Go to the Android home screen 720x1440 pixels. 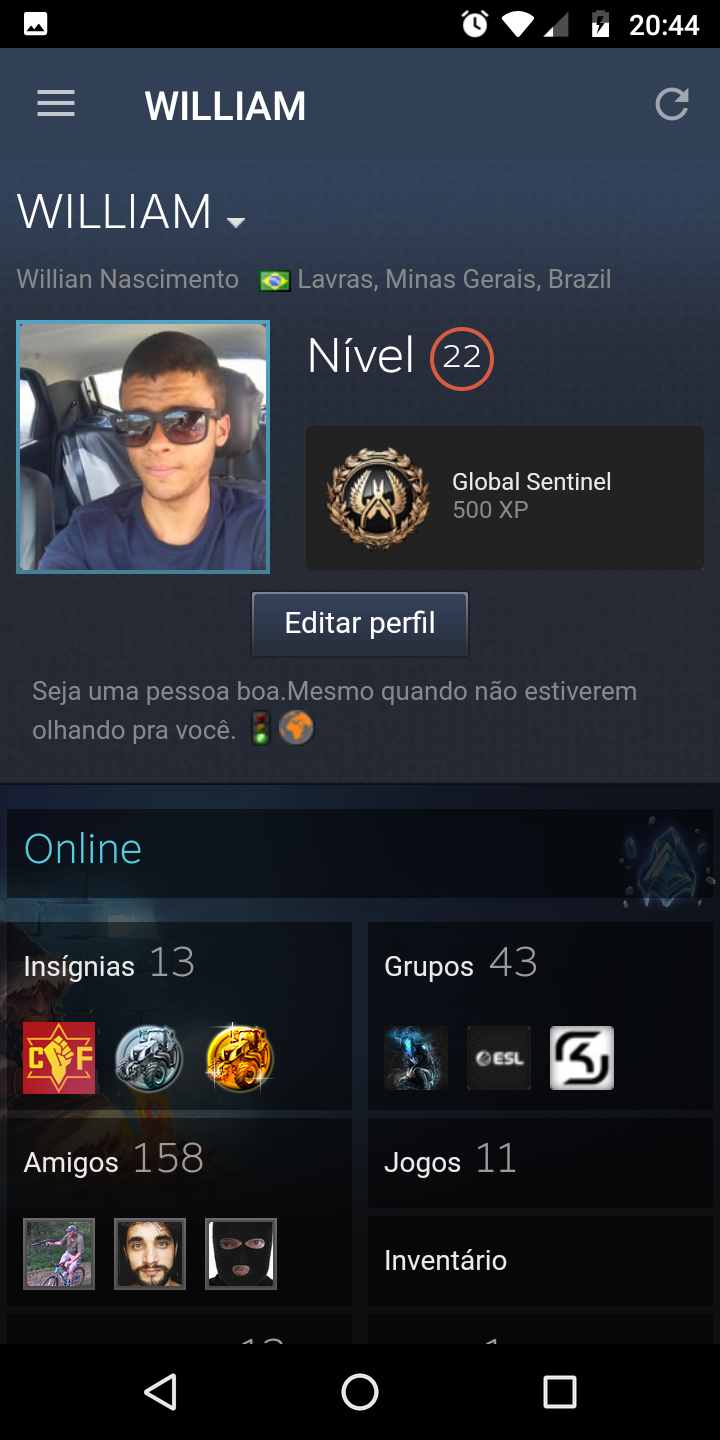click(x=360, y=1391)
